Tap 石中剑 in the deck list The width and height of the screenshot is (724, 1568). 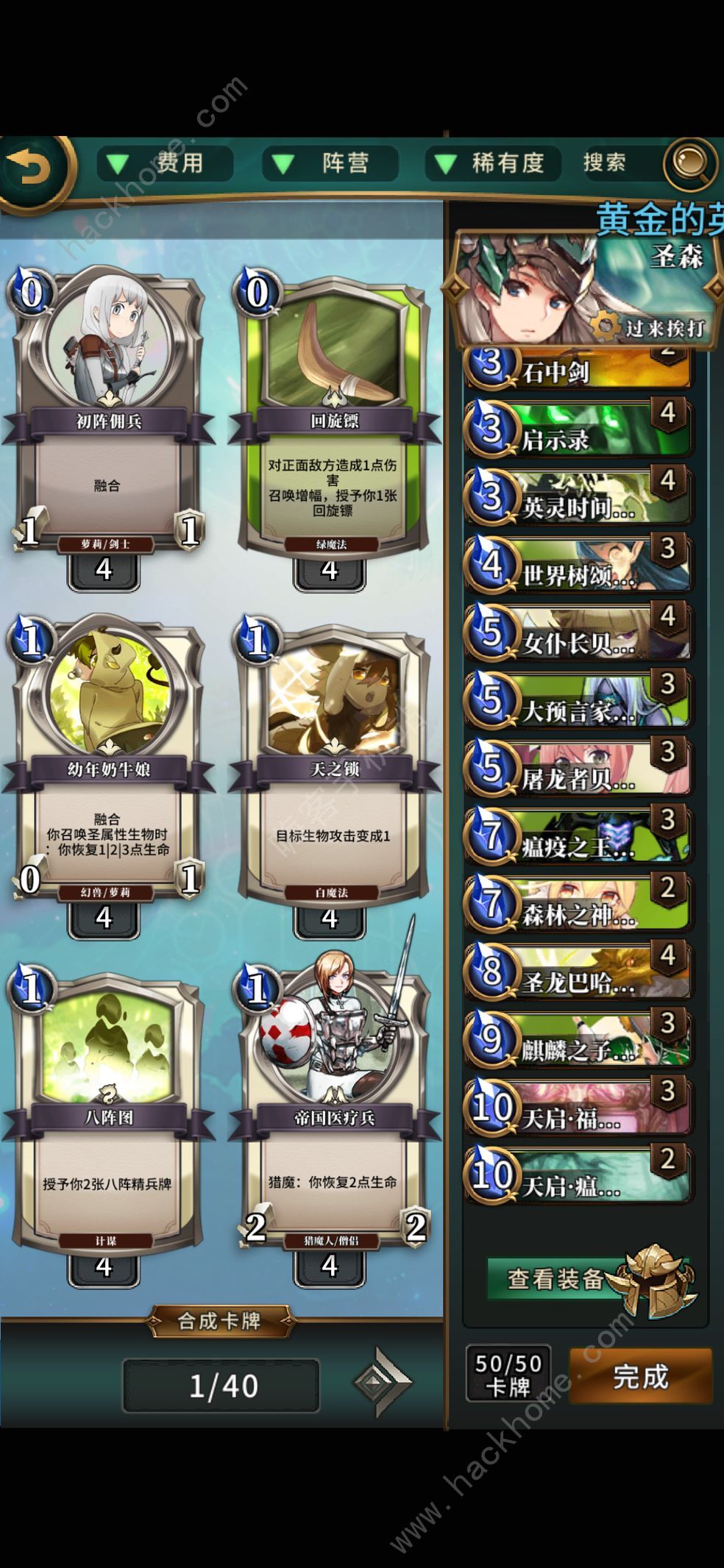coord(578,369)
